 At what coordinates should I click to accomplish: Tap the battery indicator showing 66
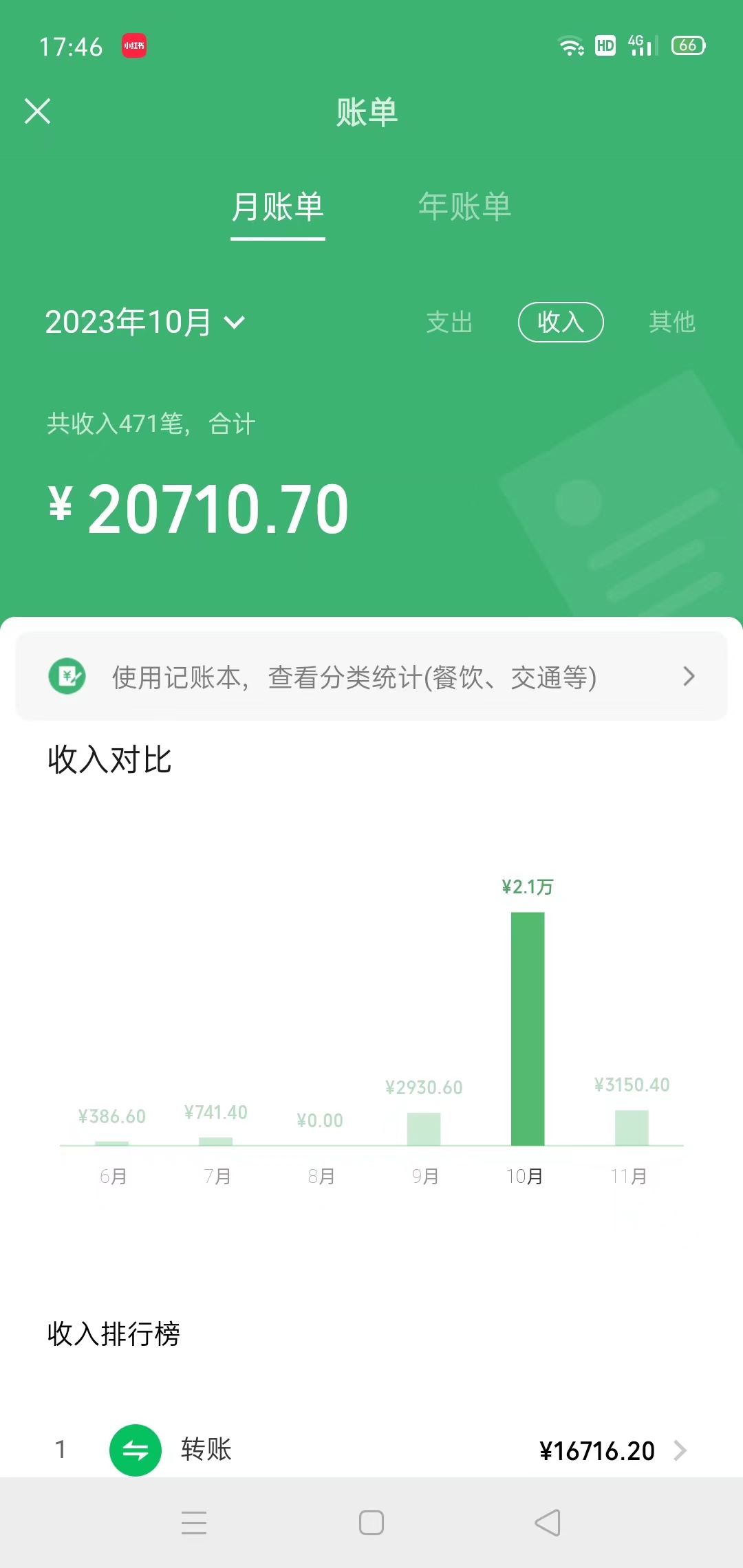click(687, 46)
